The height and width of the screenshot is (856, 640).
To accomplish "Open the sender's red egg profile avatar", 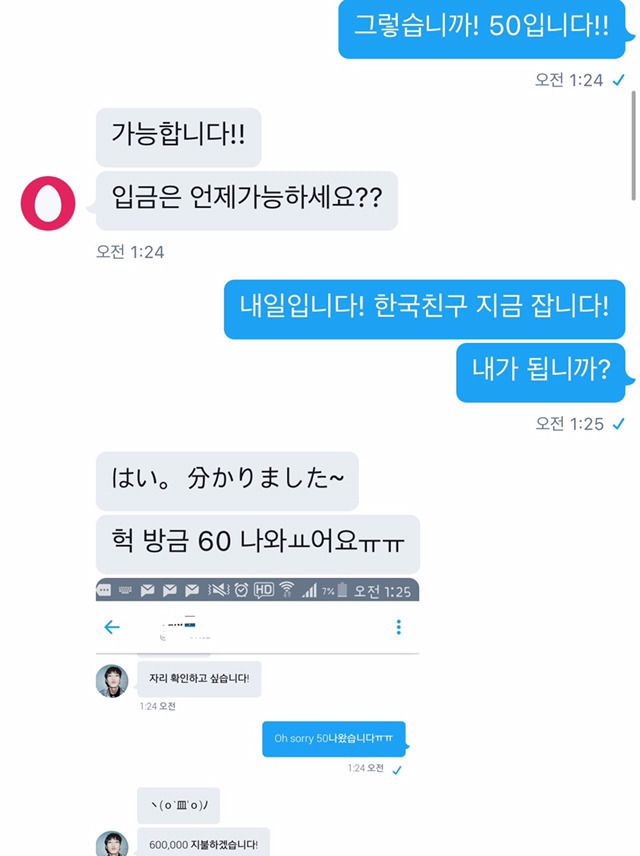I will click(47, 203).
